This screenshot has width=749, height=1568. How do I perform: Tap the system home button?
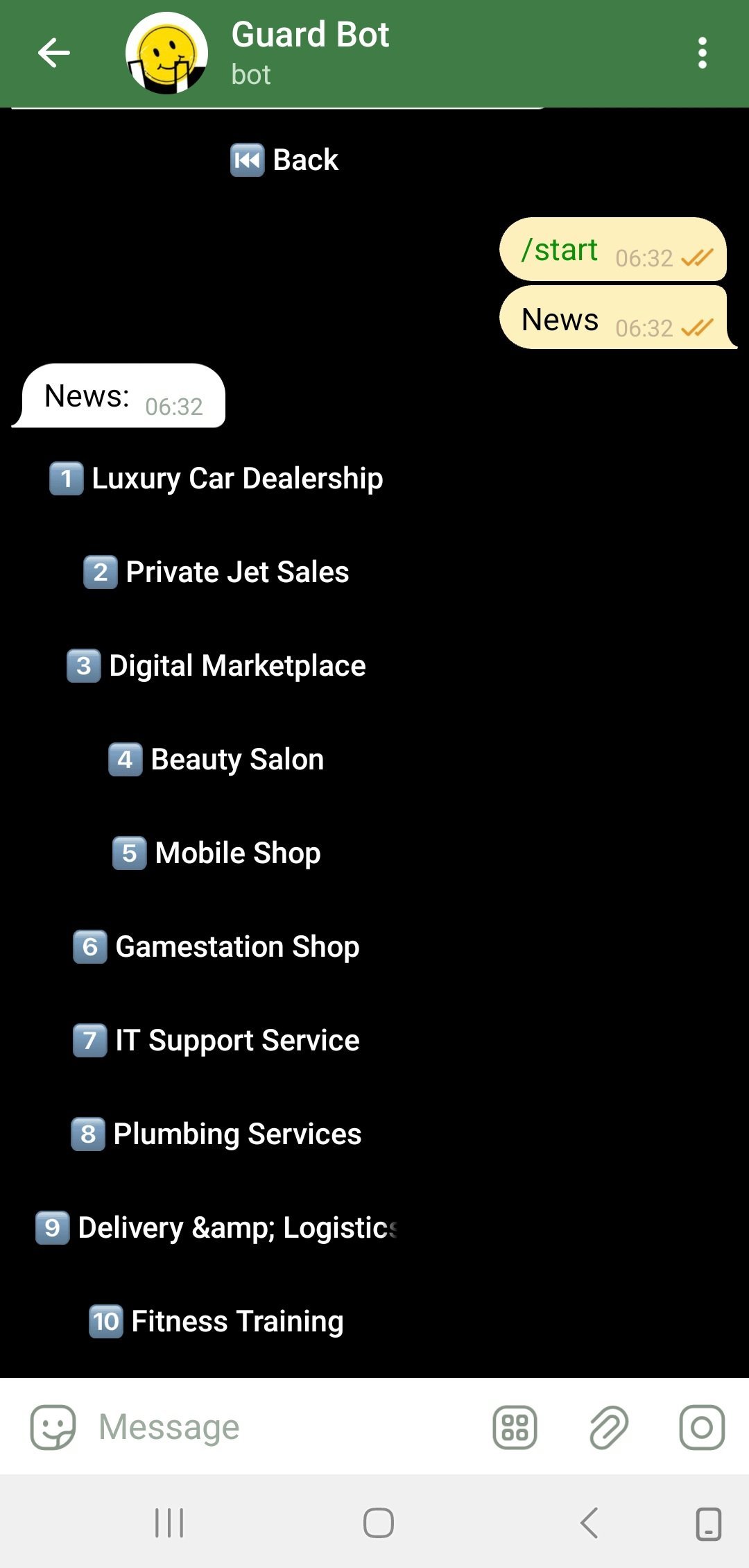[379, 1523]
